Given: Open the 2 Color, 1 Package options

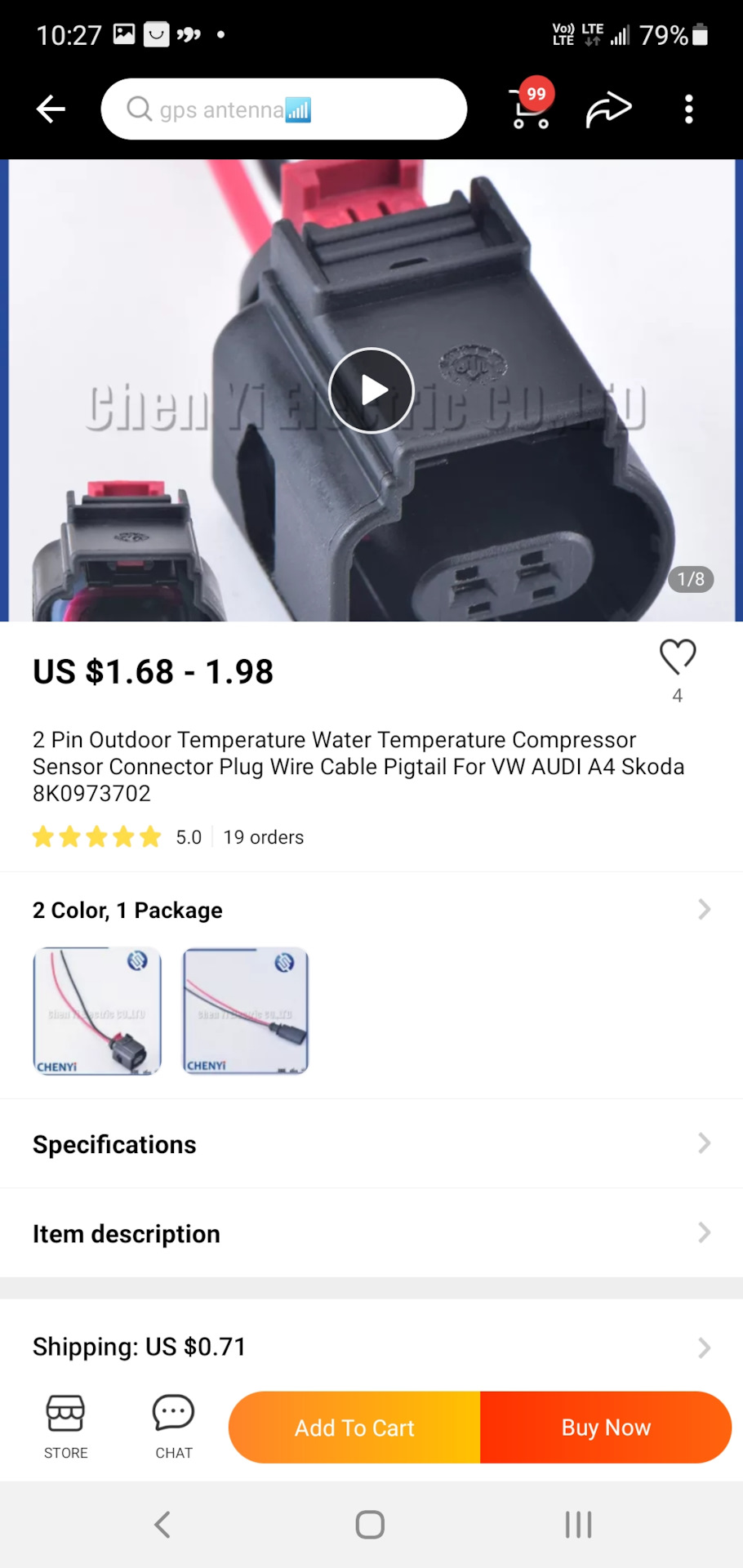Looking at the screenshot, I should tap(371, 910).
